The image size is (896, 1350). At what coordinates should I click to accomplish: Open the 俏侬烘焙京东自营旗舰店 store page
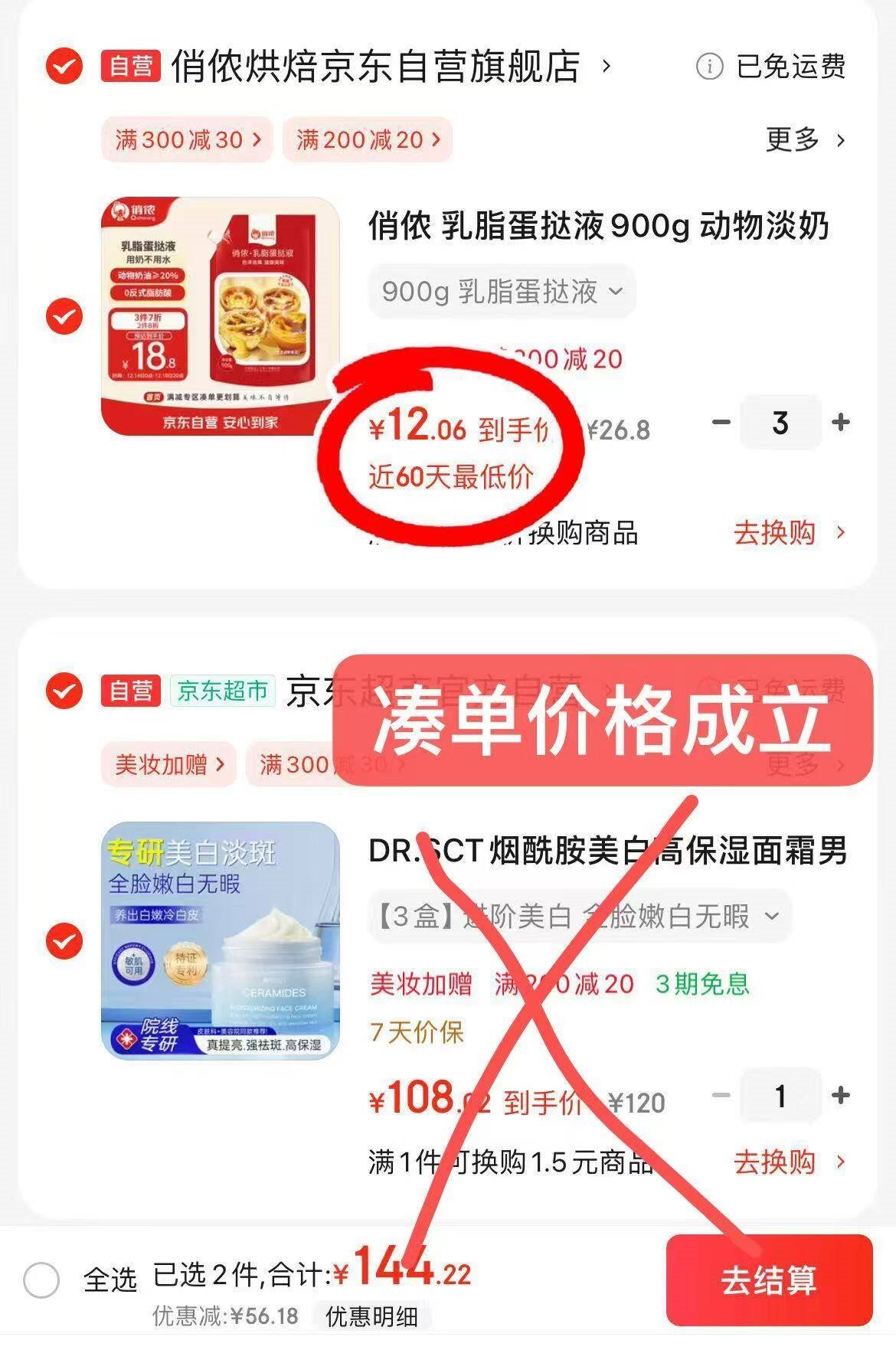tap(375, 67)
